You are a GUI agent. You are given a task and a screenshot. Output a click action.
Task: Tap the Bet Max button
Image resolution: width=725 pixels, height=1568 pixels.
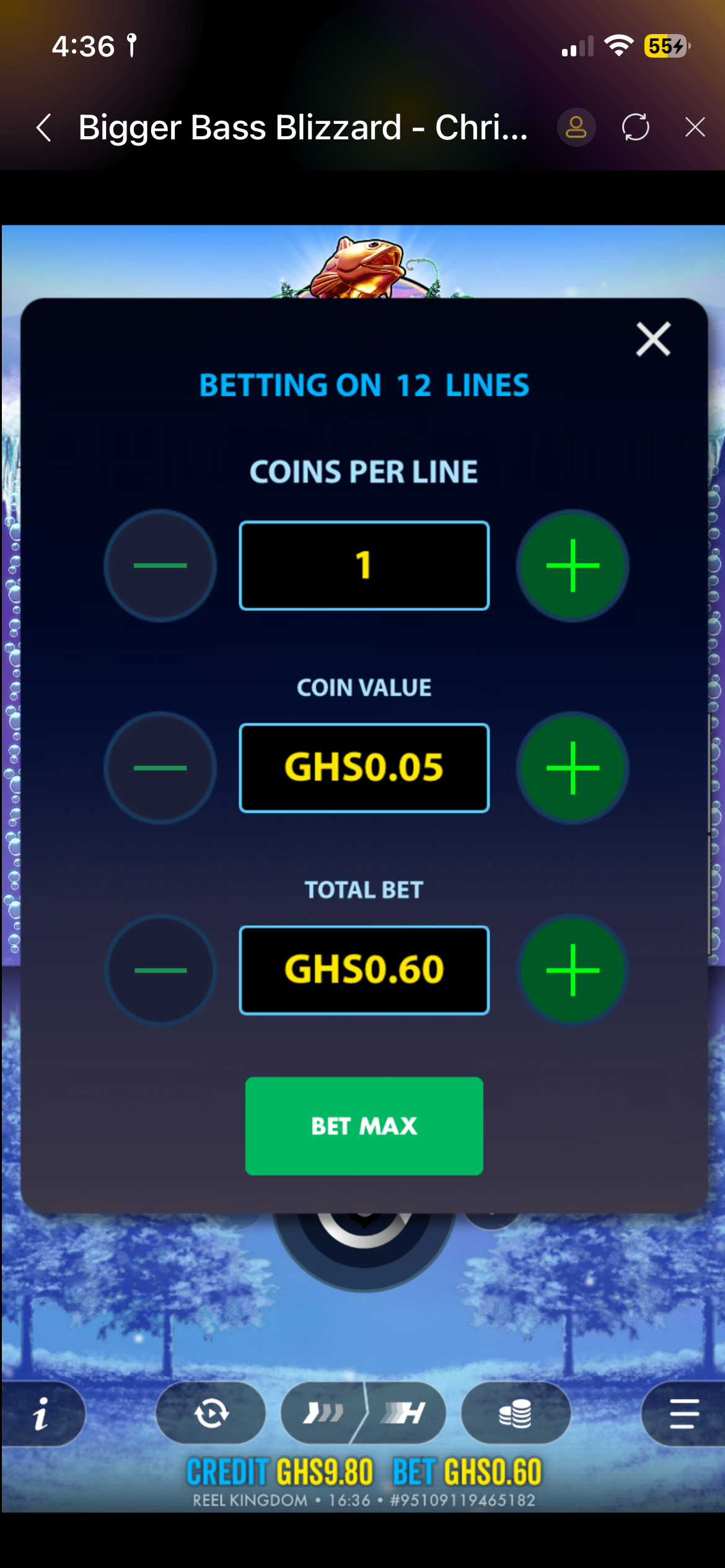click(x=364, y=1126)
